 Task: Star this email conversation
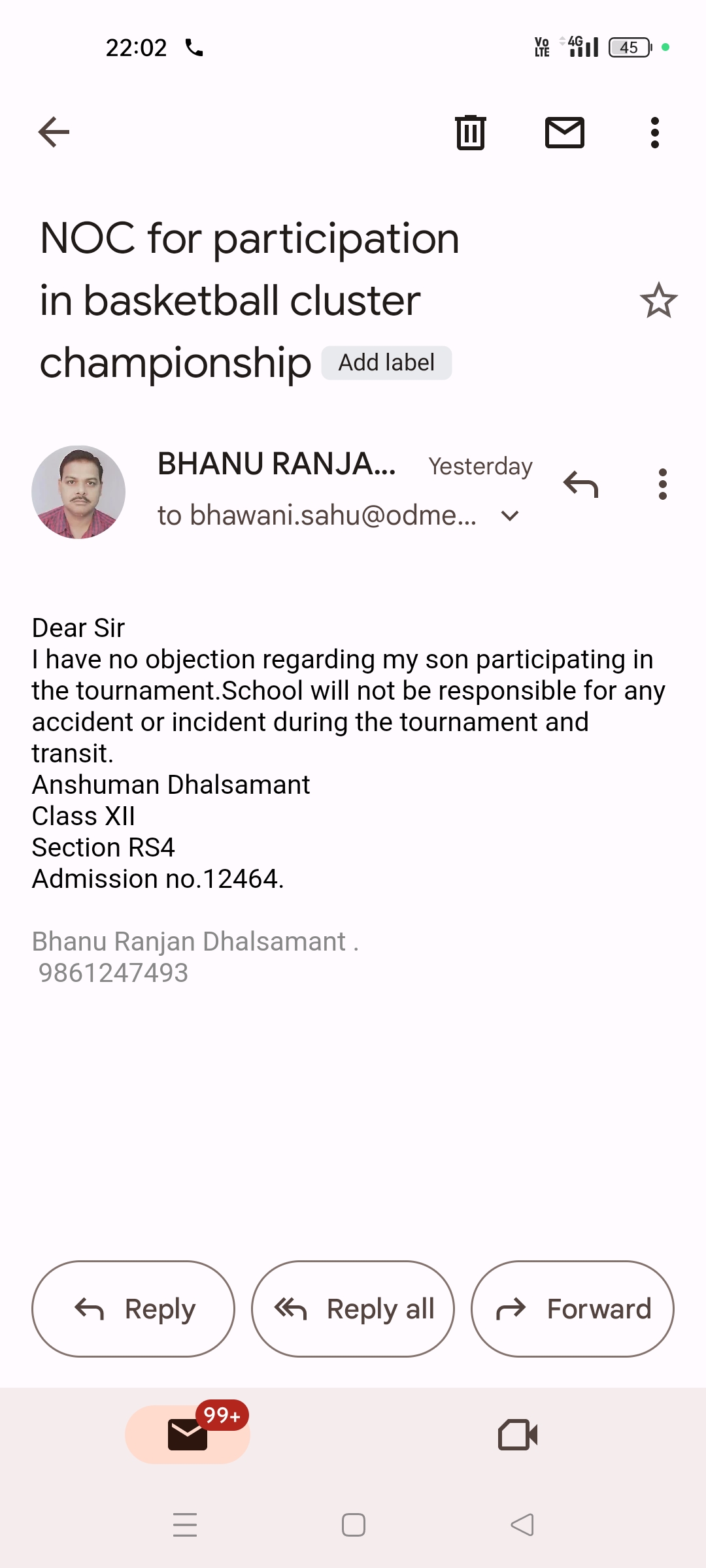coord(658,301)
